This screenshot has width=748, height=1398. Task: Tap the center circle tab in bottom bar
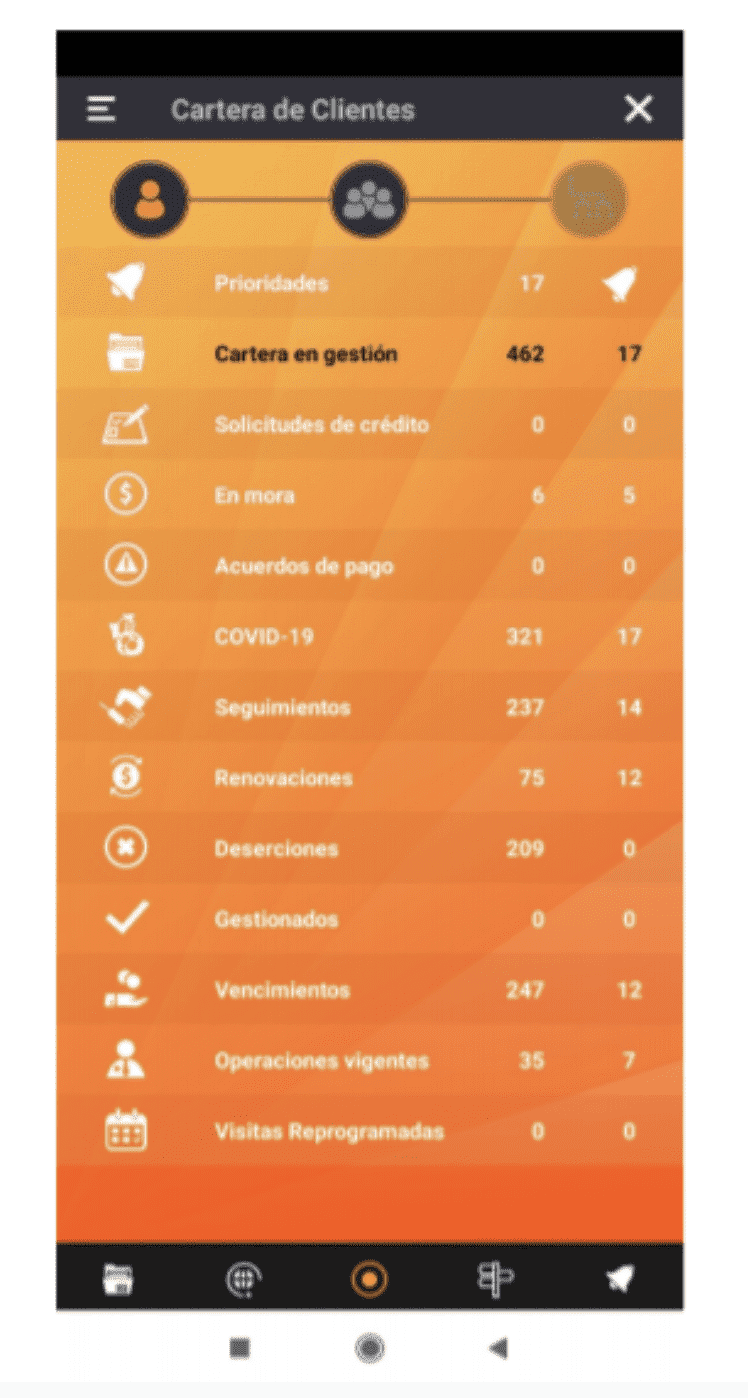pyautogui.click(x=369, y=1278)
